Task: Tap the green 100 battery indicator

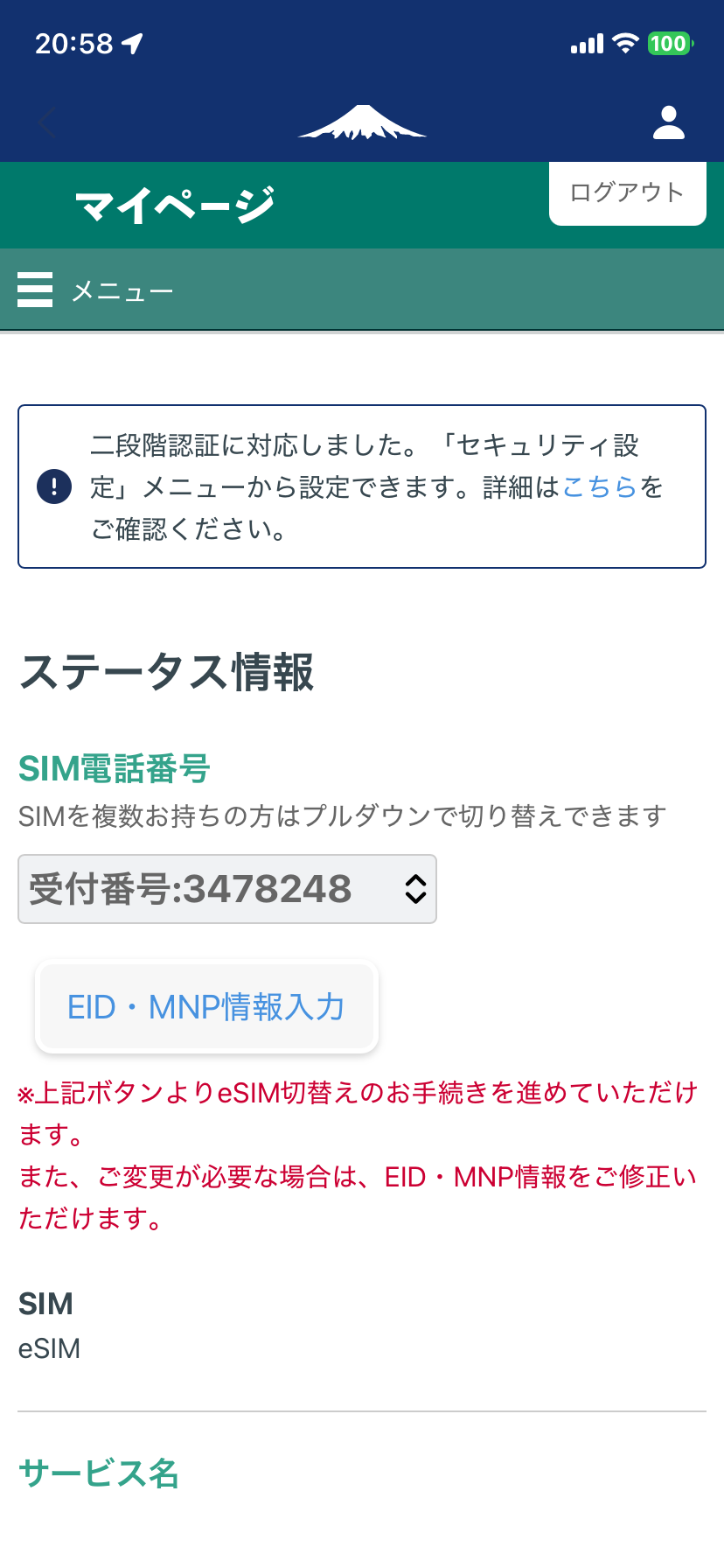Action: coord(670,40)
